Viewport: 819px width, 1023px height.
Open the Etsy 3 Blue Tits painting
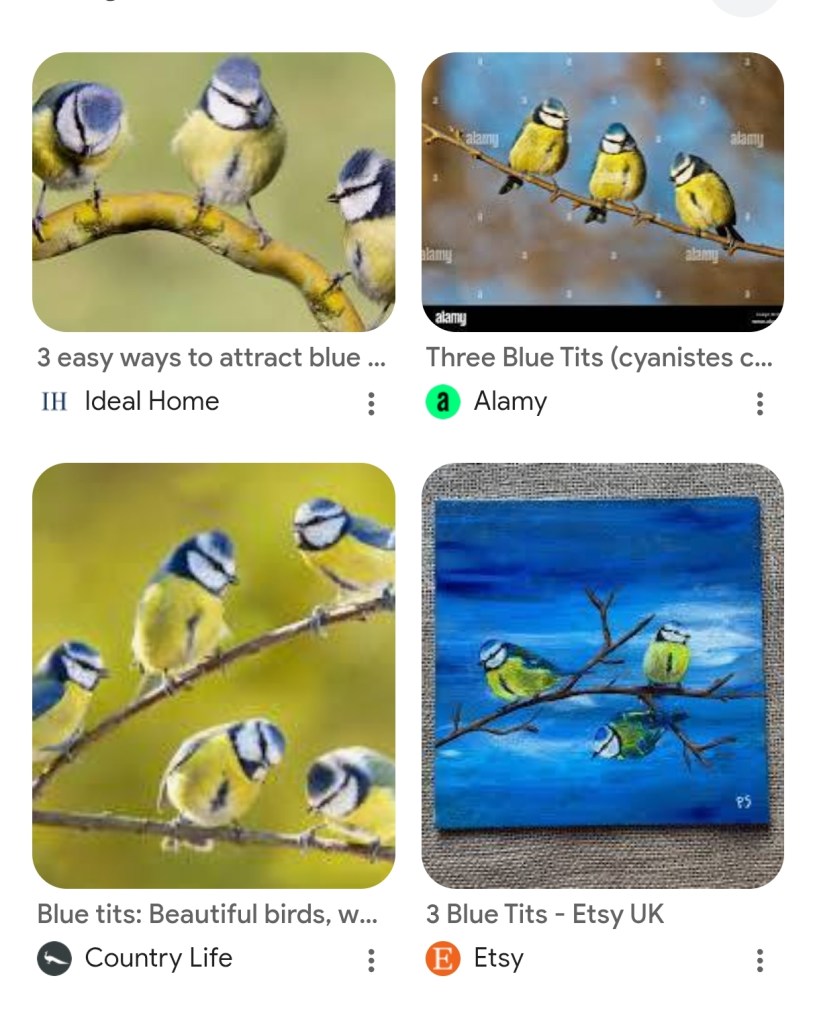coord(602,675)
